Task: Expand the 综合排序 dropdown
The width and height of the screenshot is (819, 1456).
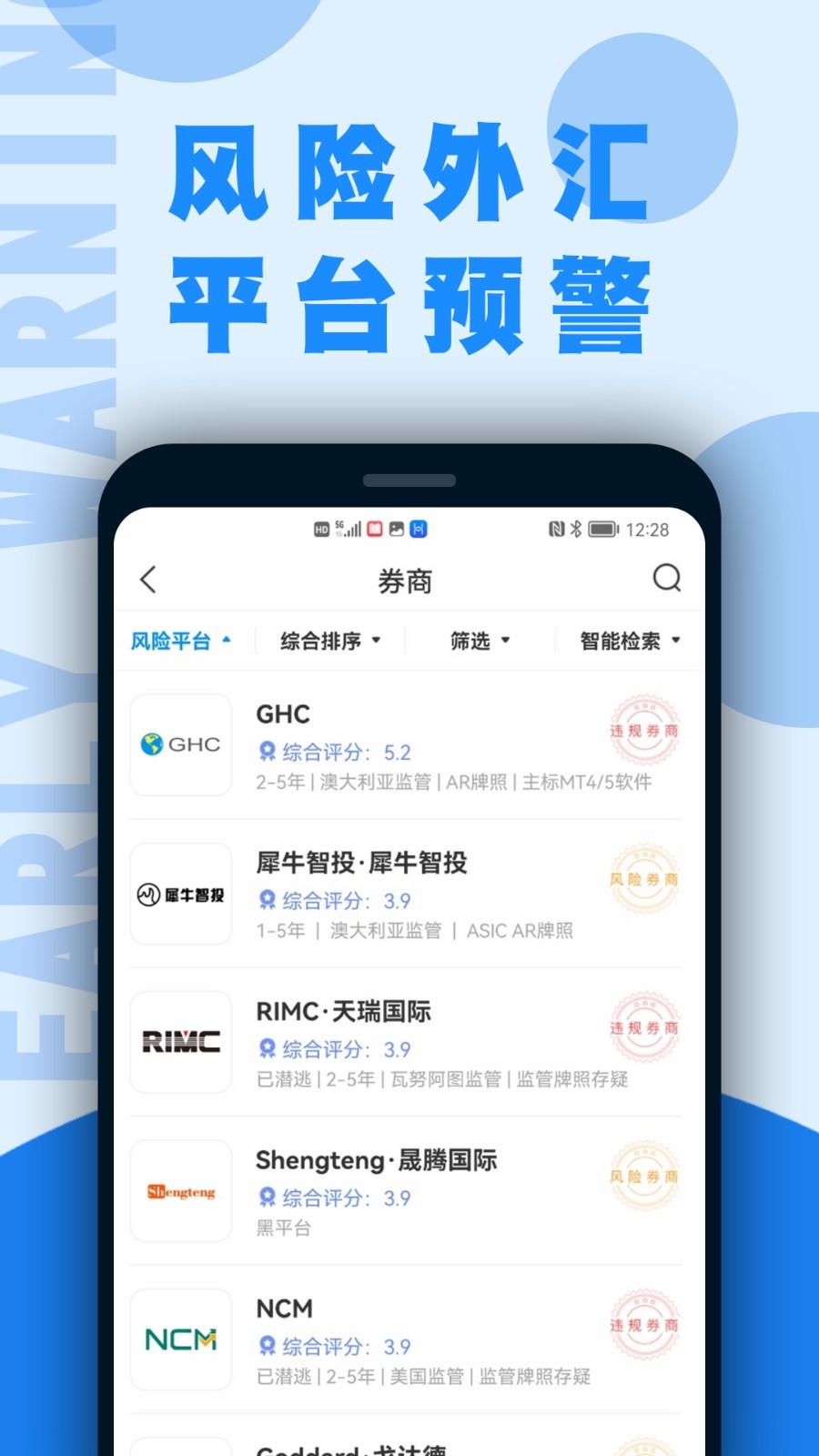Action: pyautogui.click(x=329, y=640)
